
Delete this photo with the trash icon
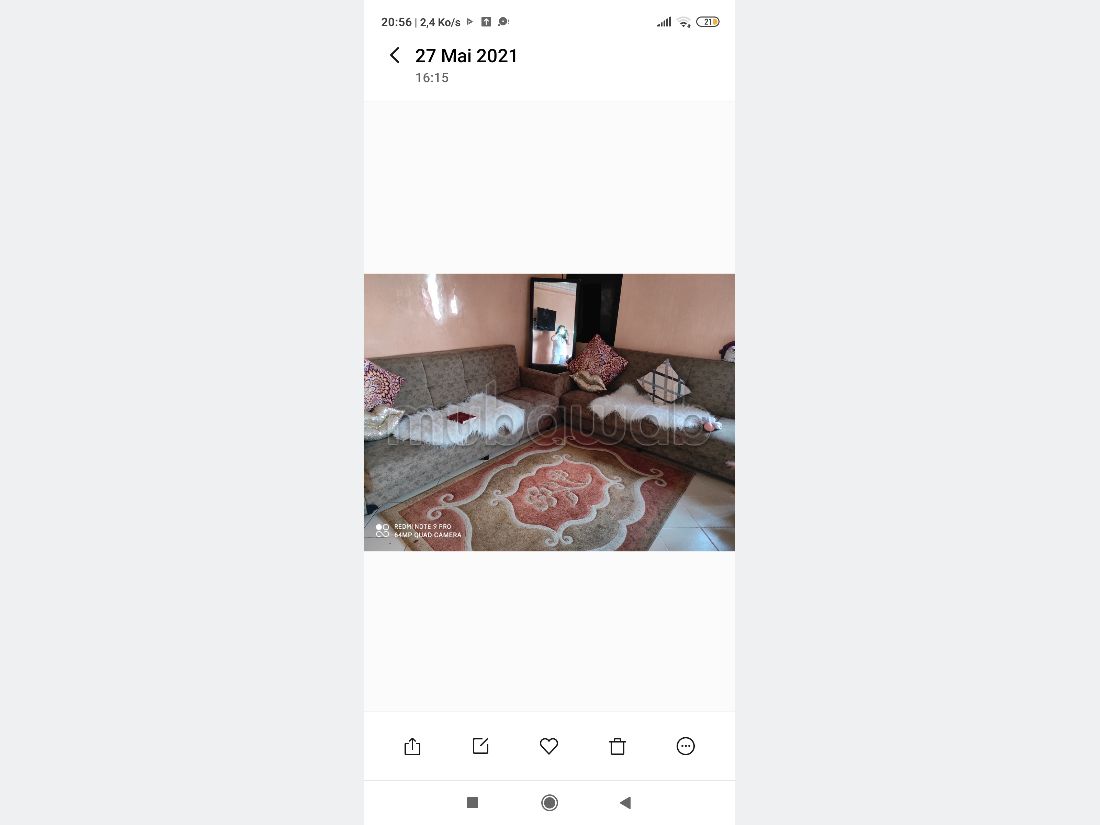pyautogui.click(x=617, y=746)
